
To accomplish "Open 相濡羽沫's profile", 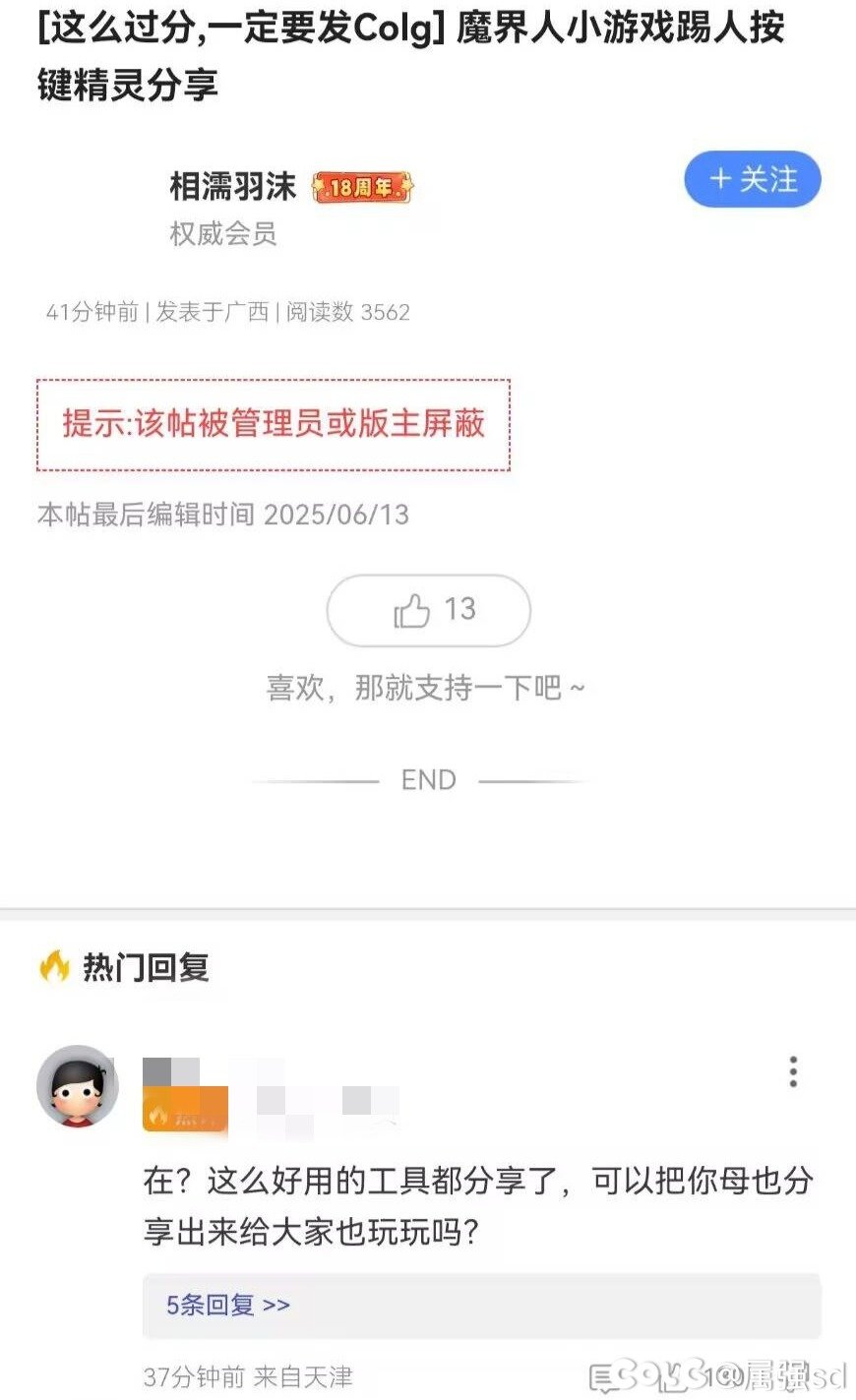I will [x=232, y=186].
